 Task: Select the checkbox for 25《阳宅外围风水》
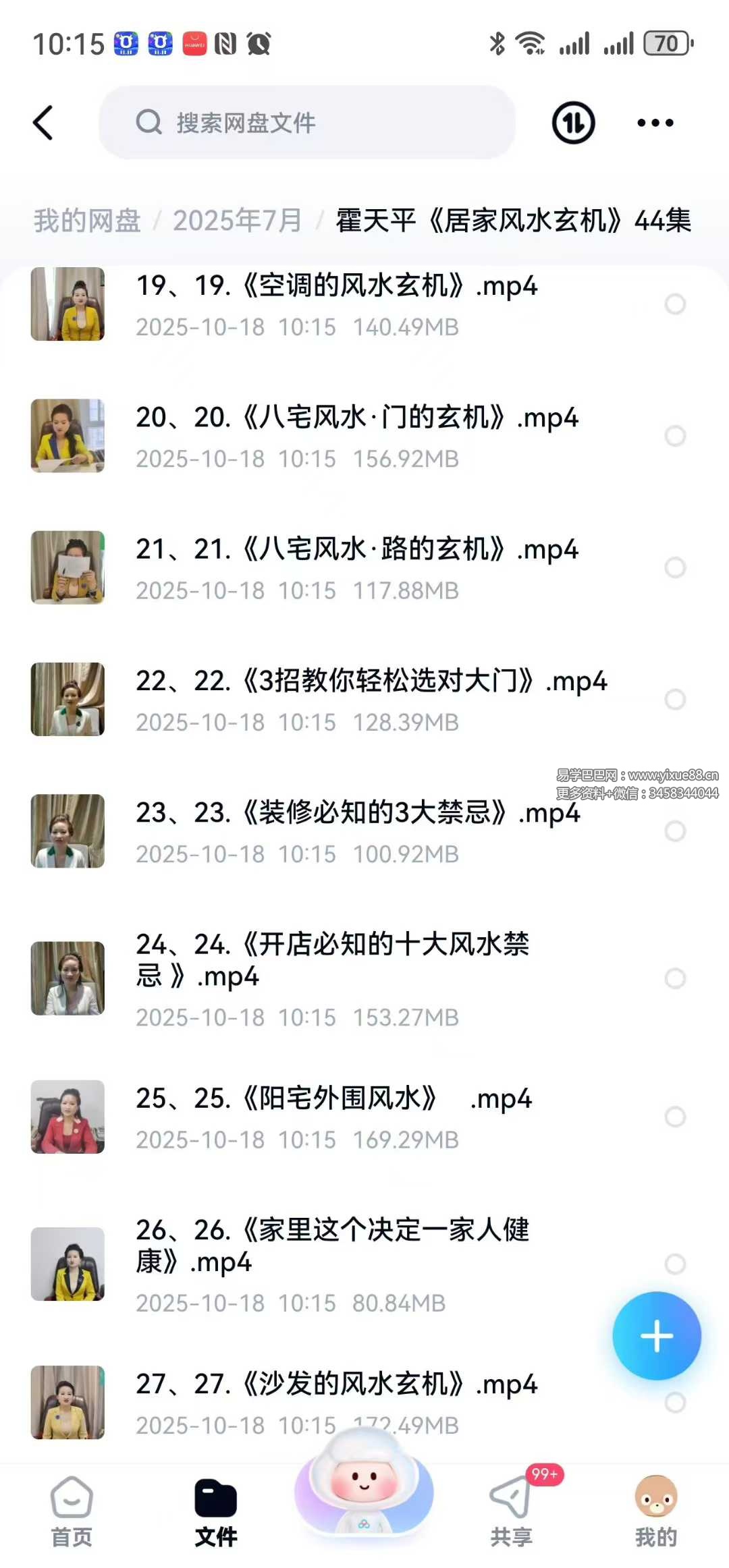click(x=675, y=1117)
